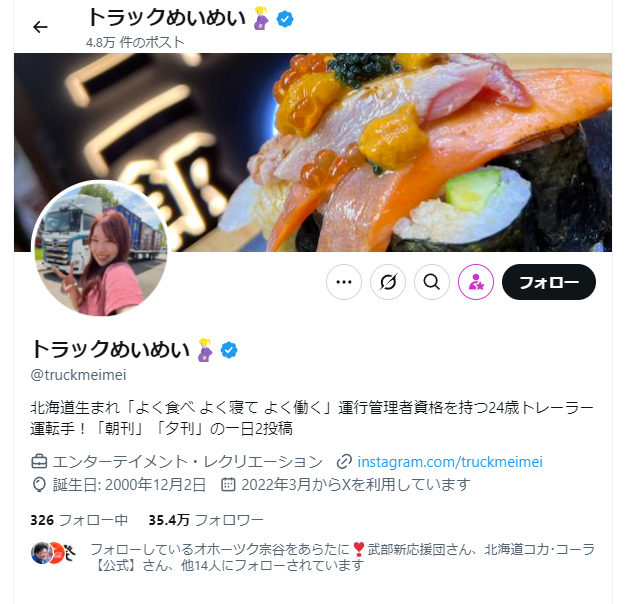The width and height of the screenshot is (627, 604).
Task: View the 35.4万 フォロワー list
Action: tap(205, 520)
